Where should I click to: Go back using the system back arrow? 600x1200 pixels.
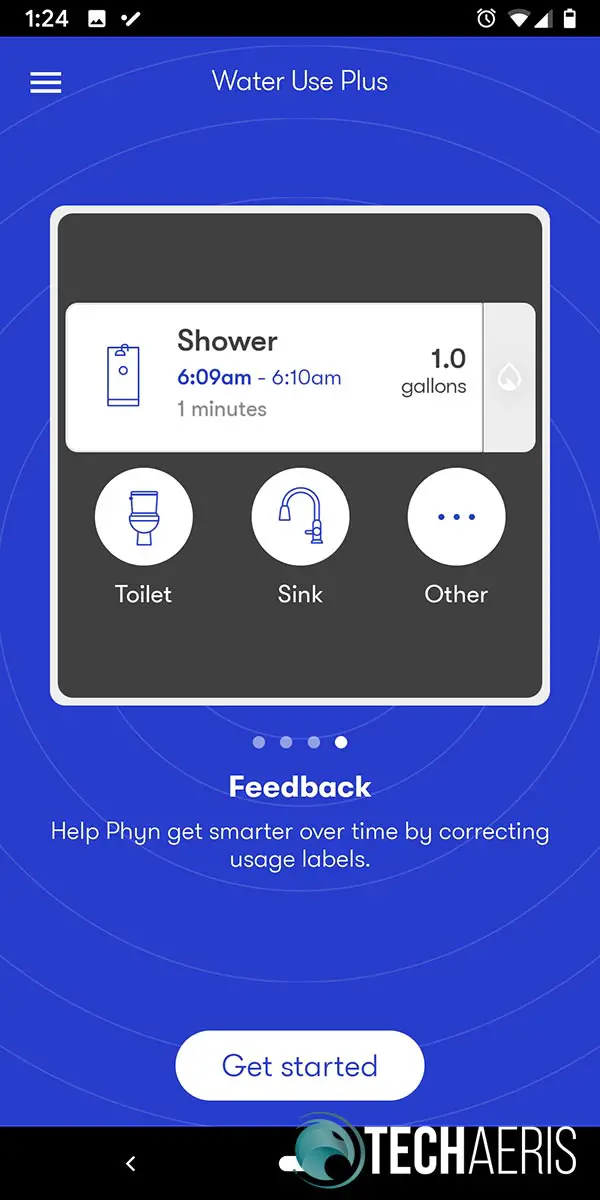pos(130,1163)
